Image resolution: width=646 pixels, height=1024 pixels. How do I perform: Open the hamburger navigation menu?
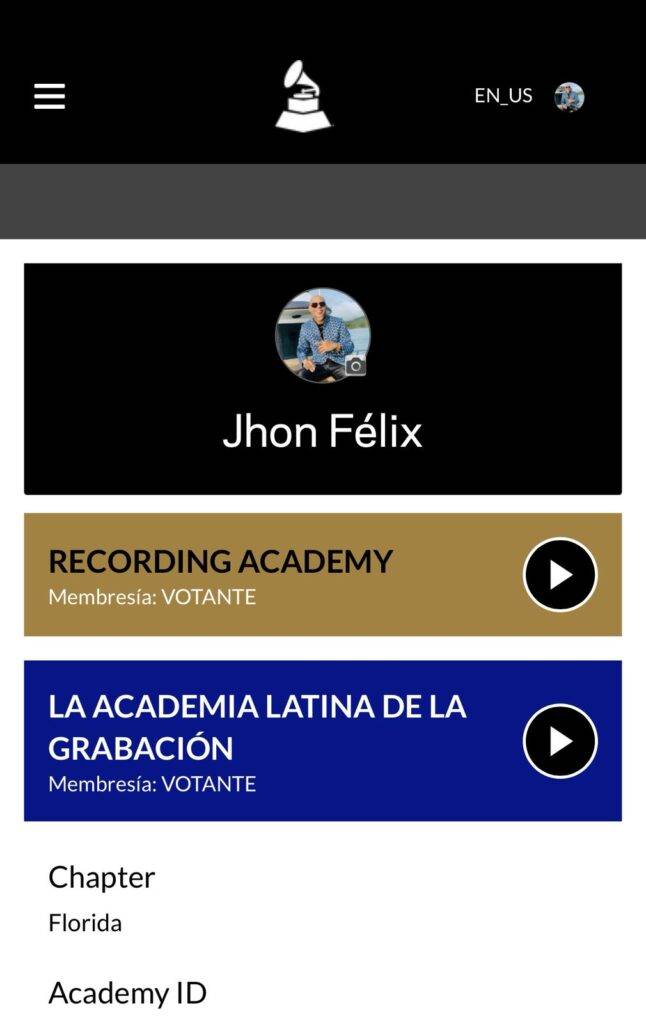(x=49, y=96)
